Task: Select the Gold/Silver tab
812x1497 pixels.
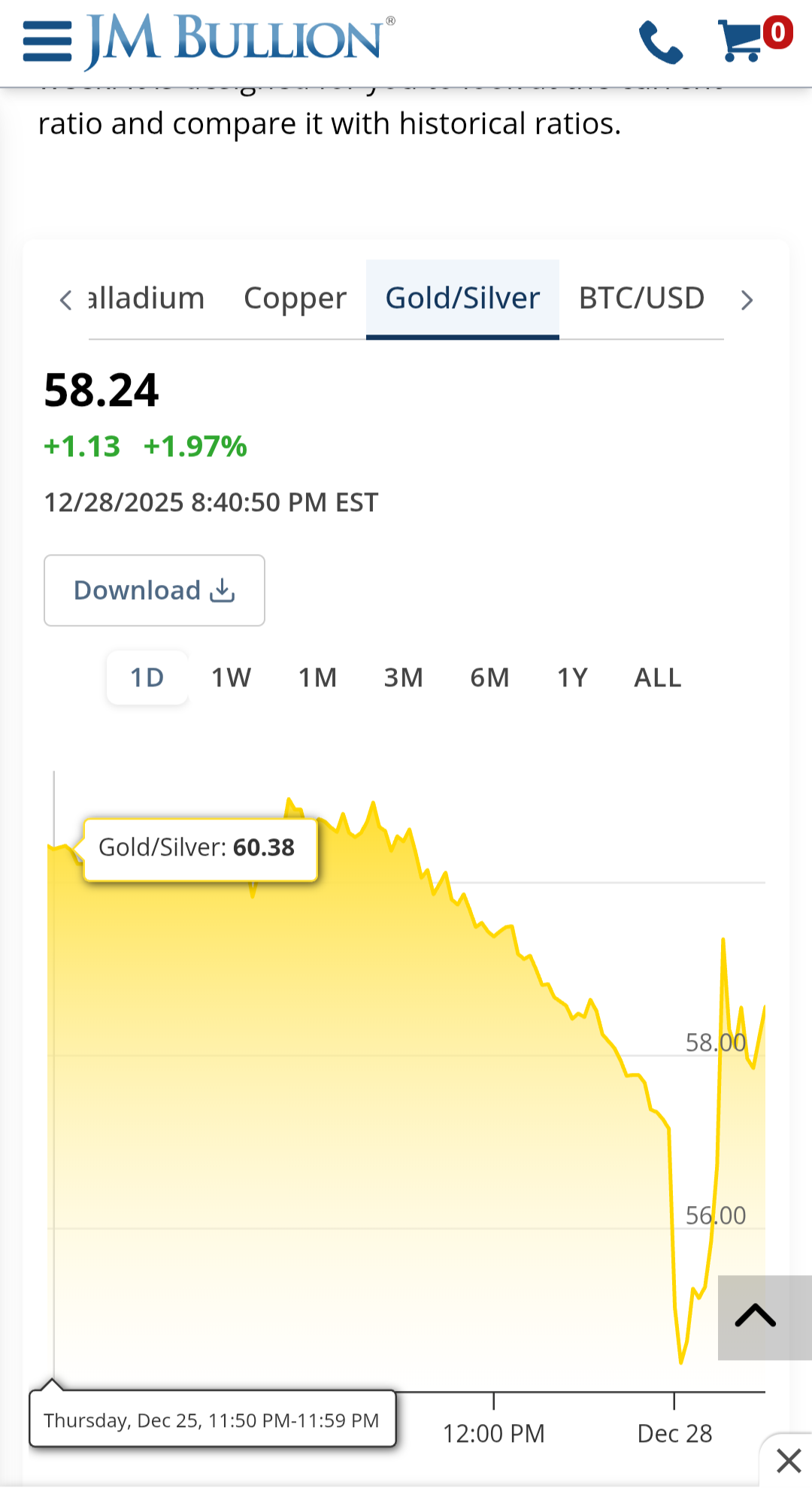Action: (462, 298)
